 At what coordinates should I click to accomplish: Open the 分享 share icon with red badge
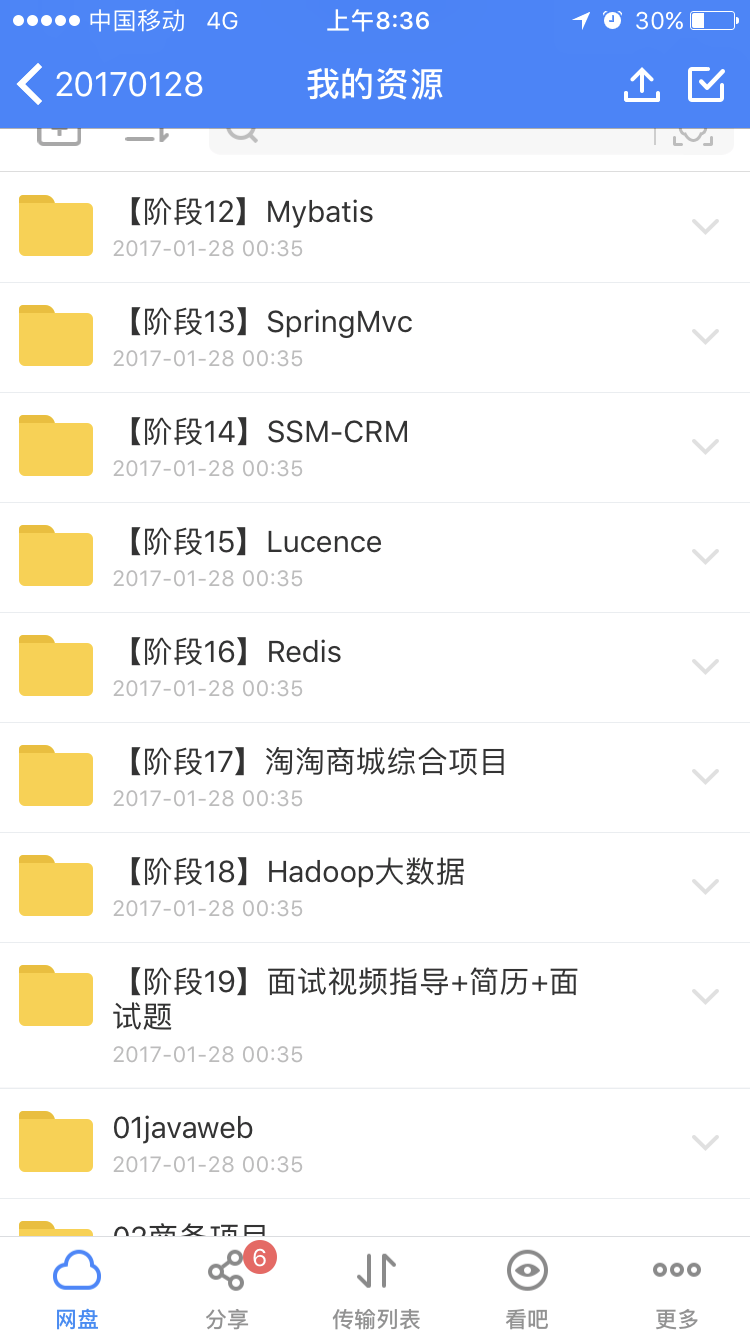(225, 1270)
